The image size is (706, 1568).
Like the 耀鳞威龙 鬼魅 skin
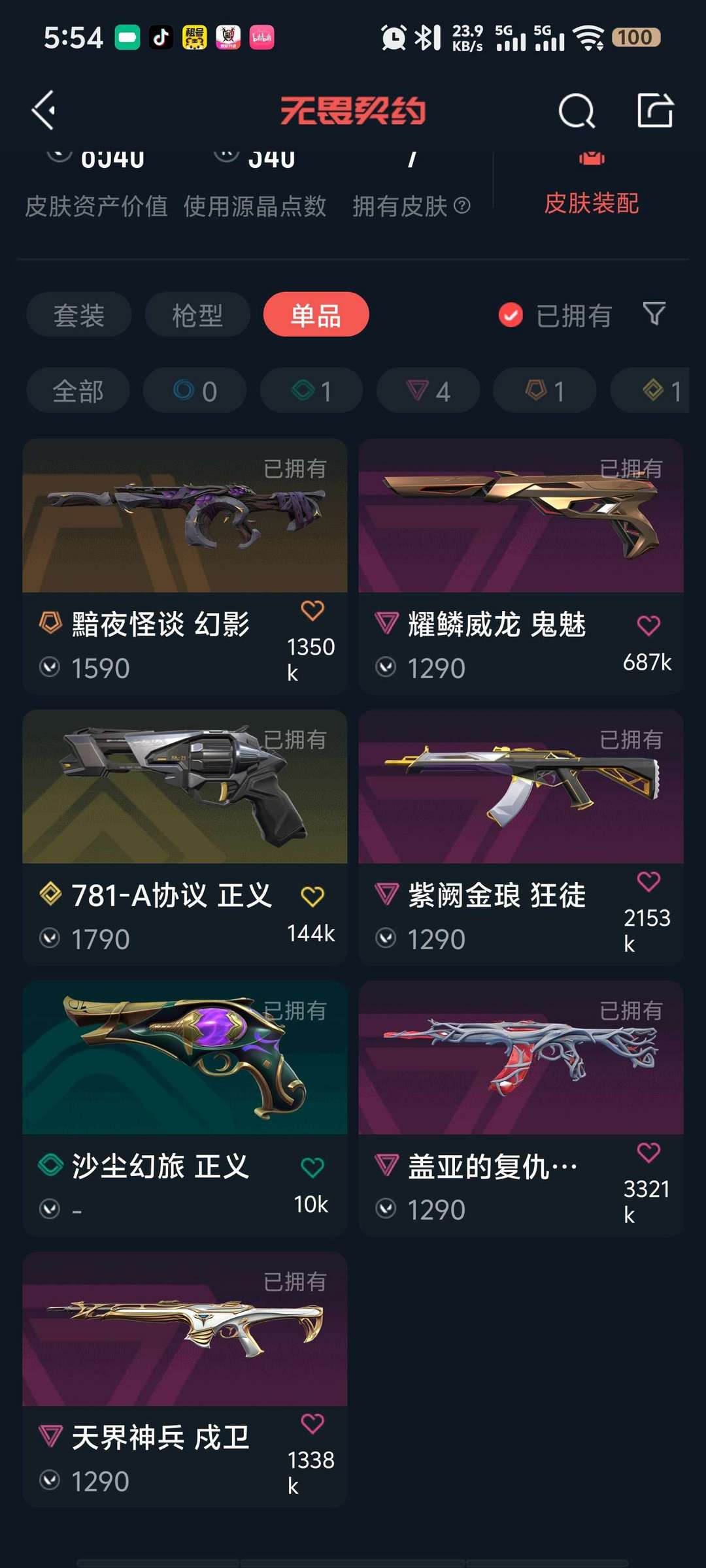pyautogui.click(x=648, y=625)
